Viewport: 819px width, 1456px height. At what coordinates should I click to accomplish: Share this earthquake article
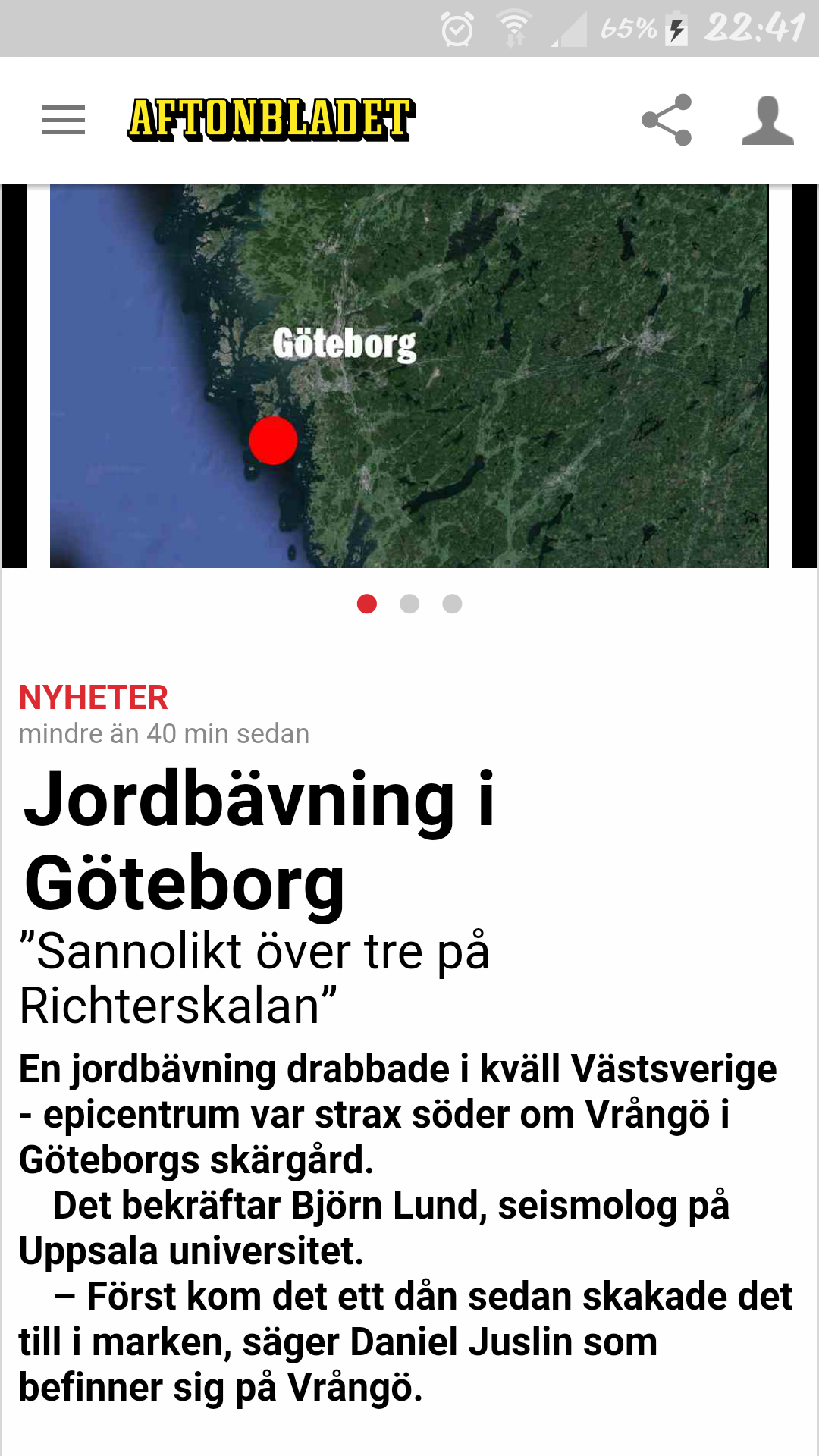(x=667, y=120)
